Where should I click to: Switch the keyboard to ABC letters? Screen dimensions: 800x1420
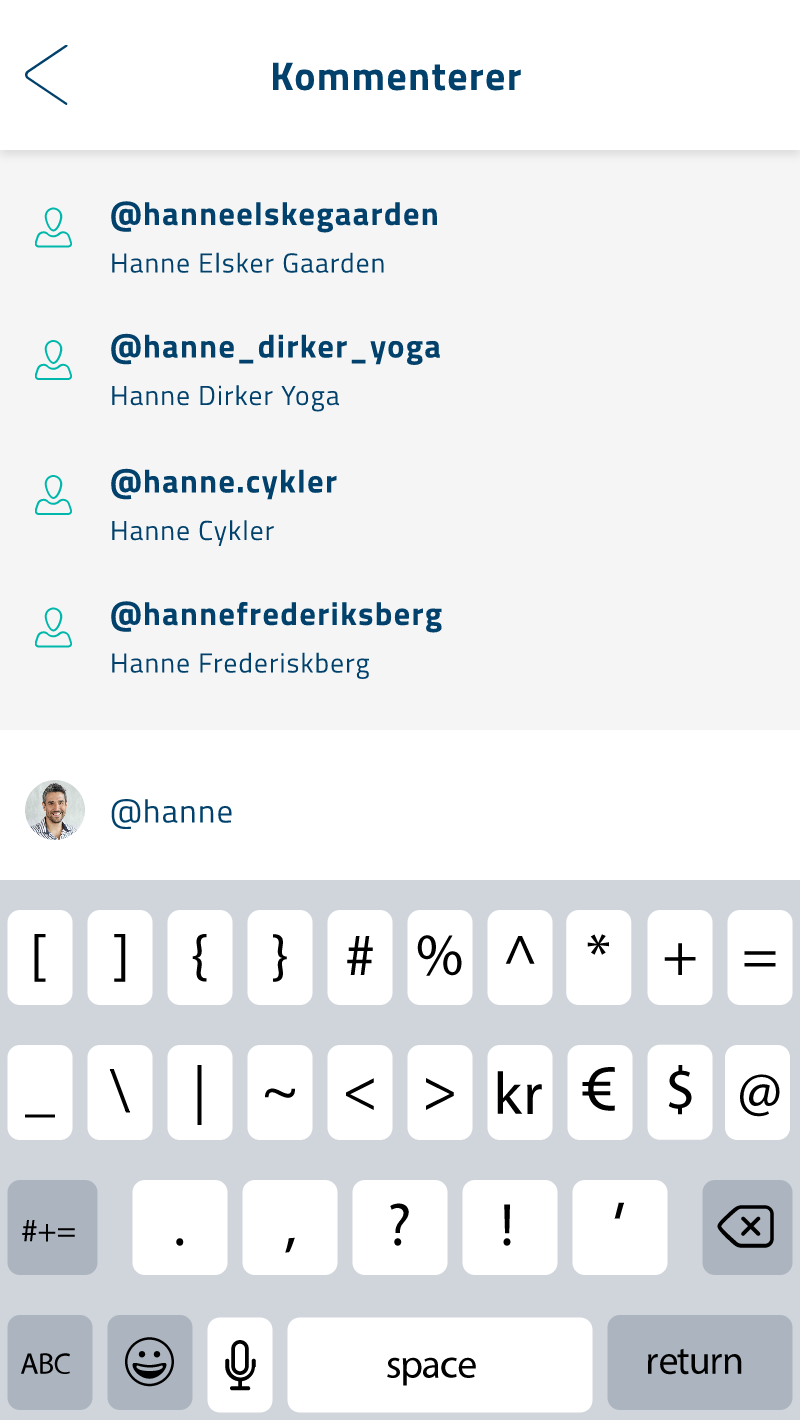[x=49, y=1363]
